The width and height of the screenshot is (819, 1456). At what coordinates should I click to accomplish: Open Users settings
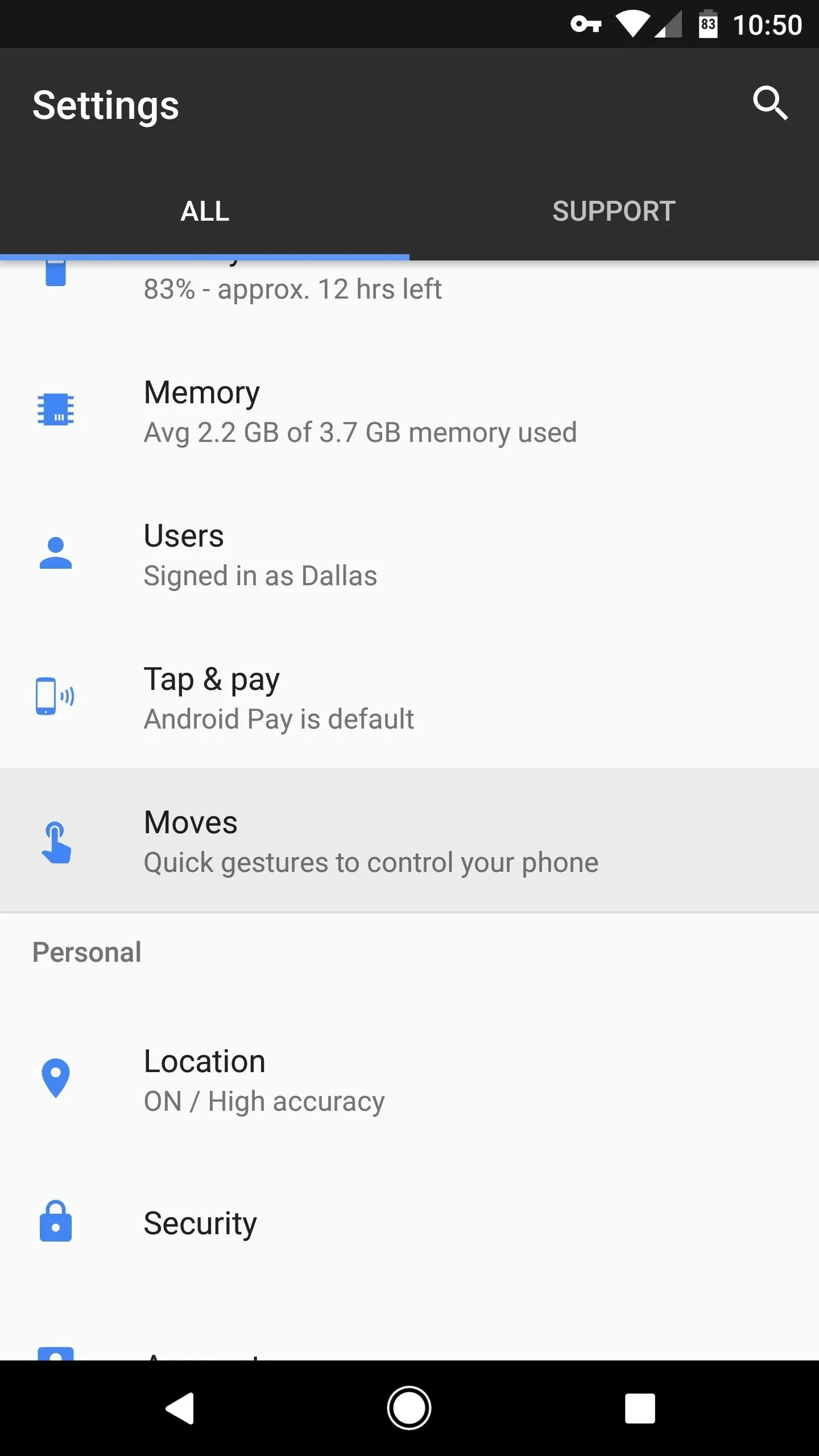pos(409,554)
